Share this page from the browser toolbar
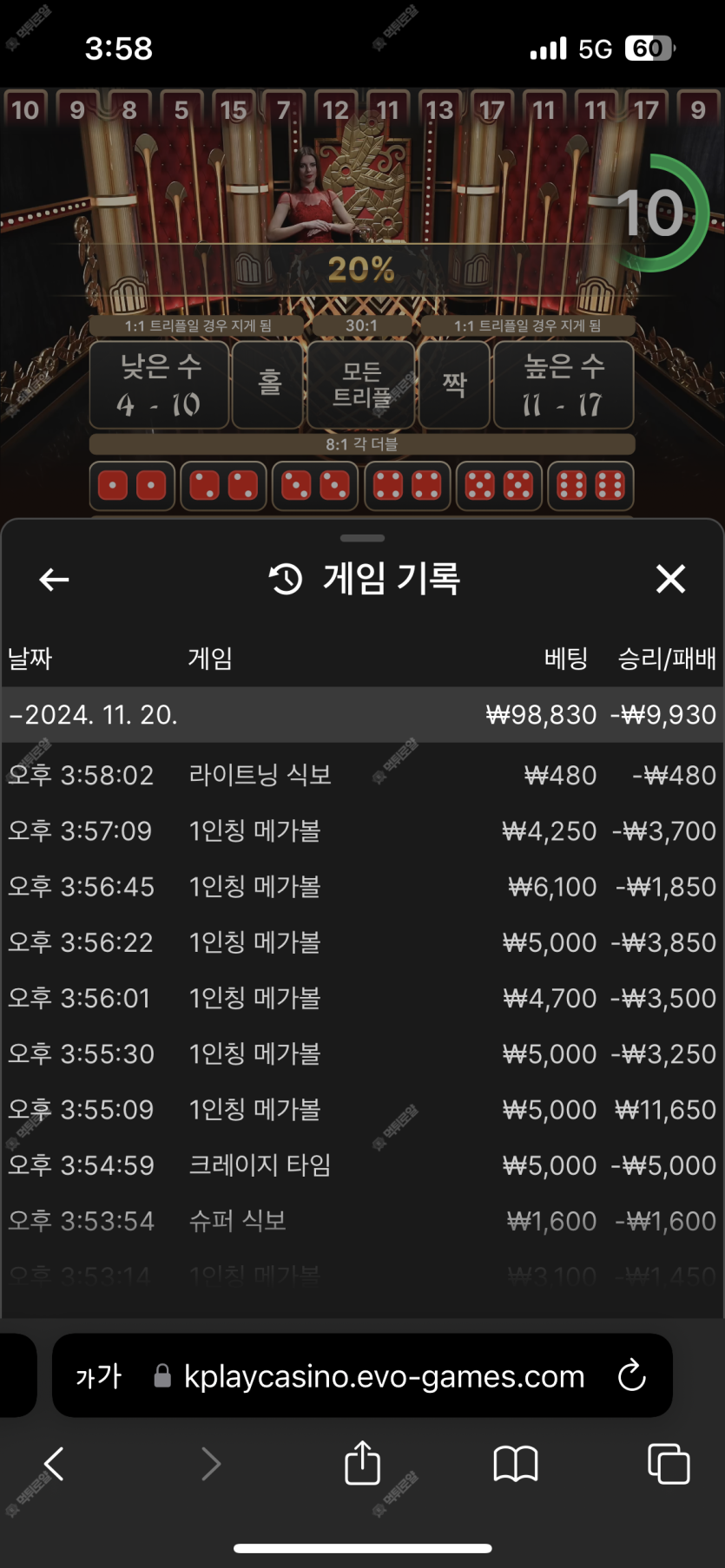The width and height of the screenshot is (725, 1568). tap(362, 1463)
